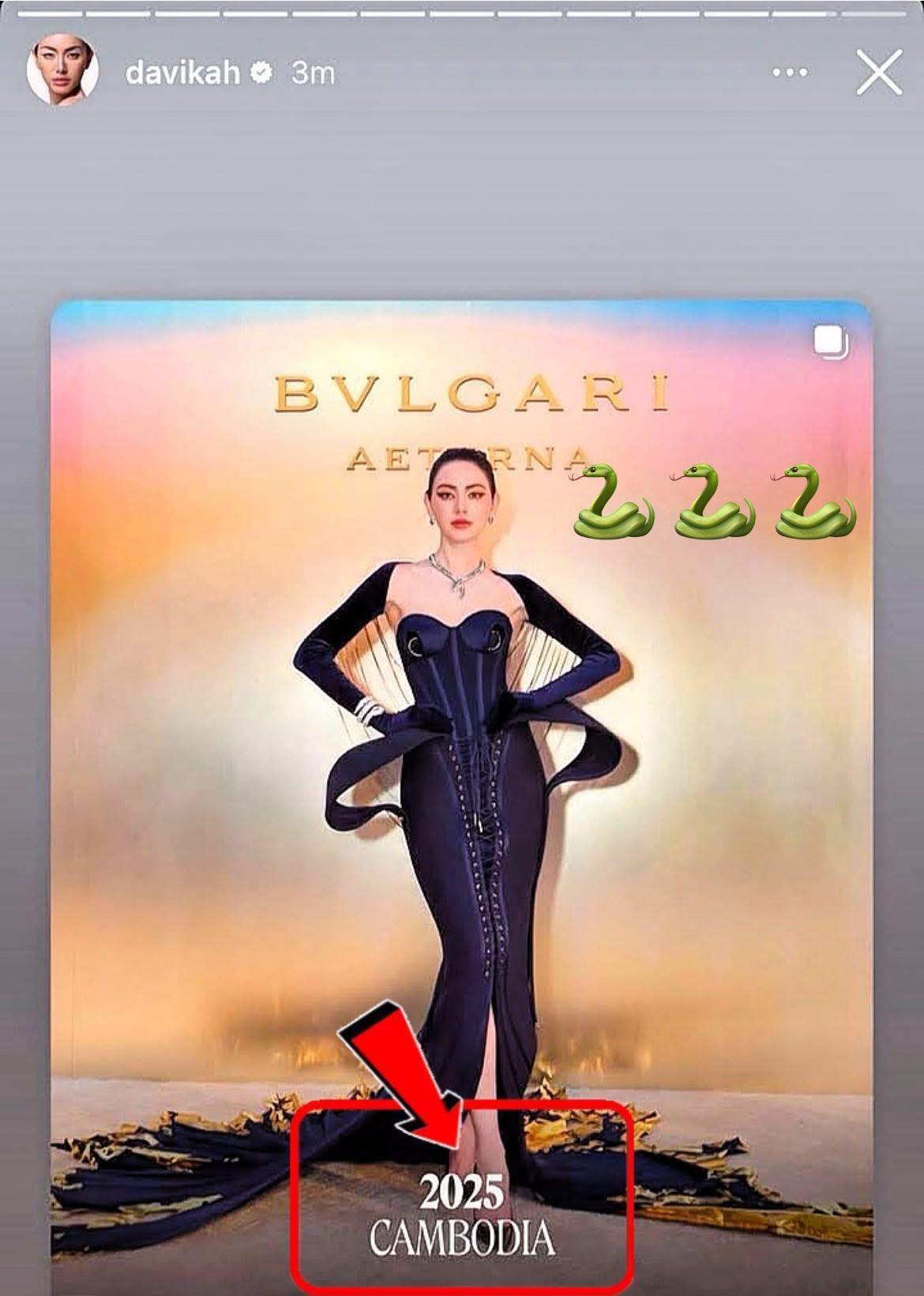
Task: Close the story viewer
Action: click(879, 72)
